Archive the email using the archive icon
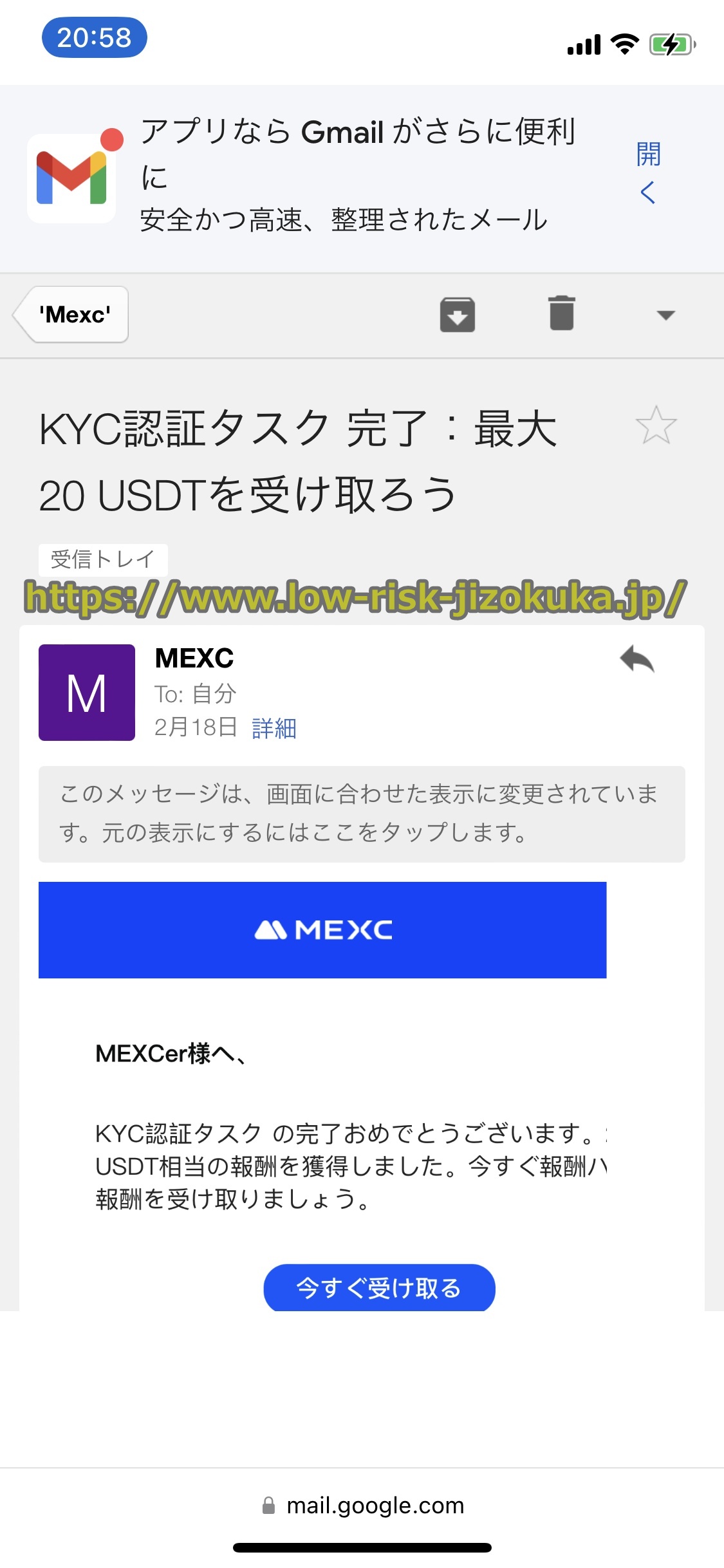 458,315
